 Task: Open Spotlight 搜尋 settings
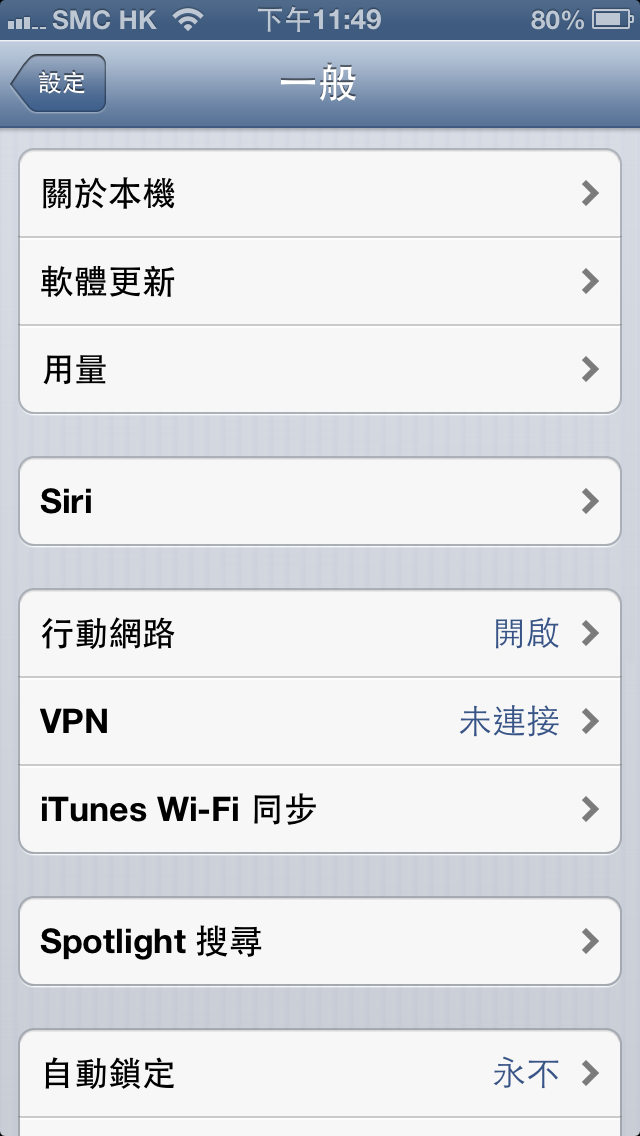(x=320, y=941)
